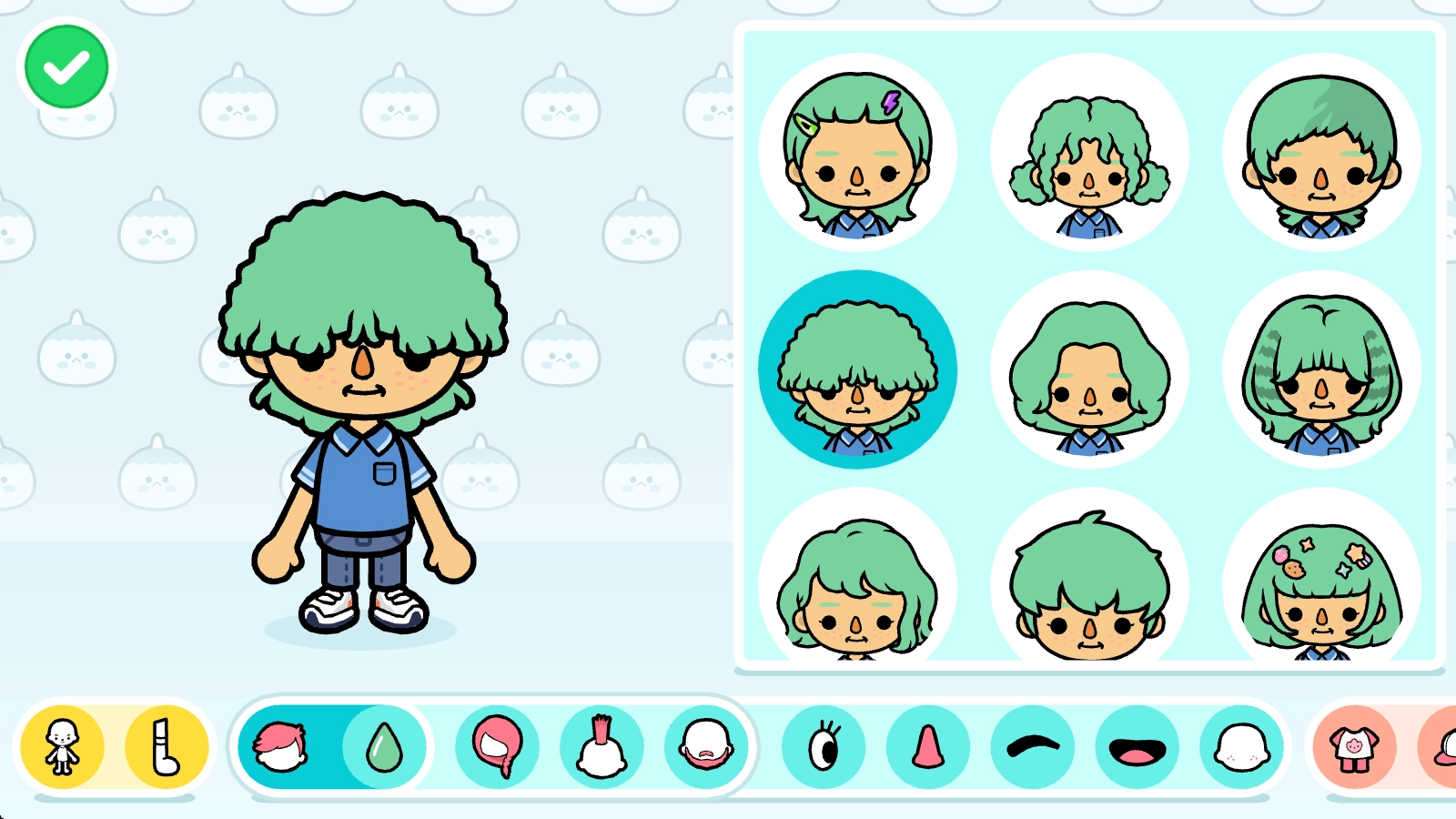Open the leg or sock category
The height and width of the screenshot is (819, 1456).
click(x=167, y=747)
